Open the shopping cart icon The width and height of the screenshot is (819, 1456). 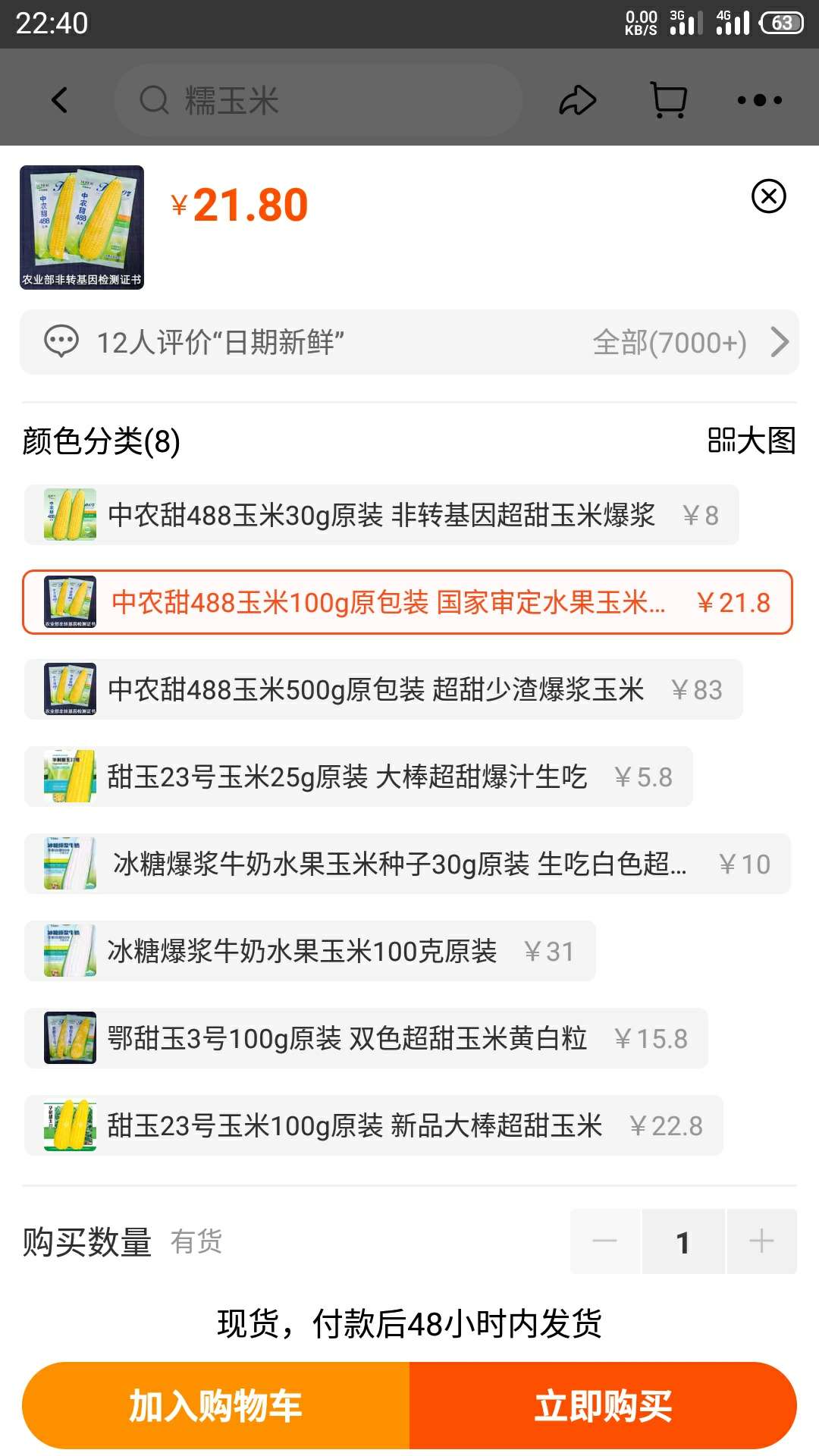coord(669,100)
